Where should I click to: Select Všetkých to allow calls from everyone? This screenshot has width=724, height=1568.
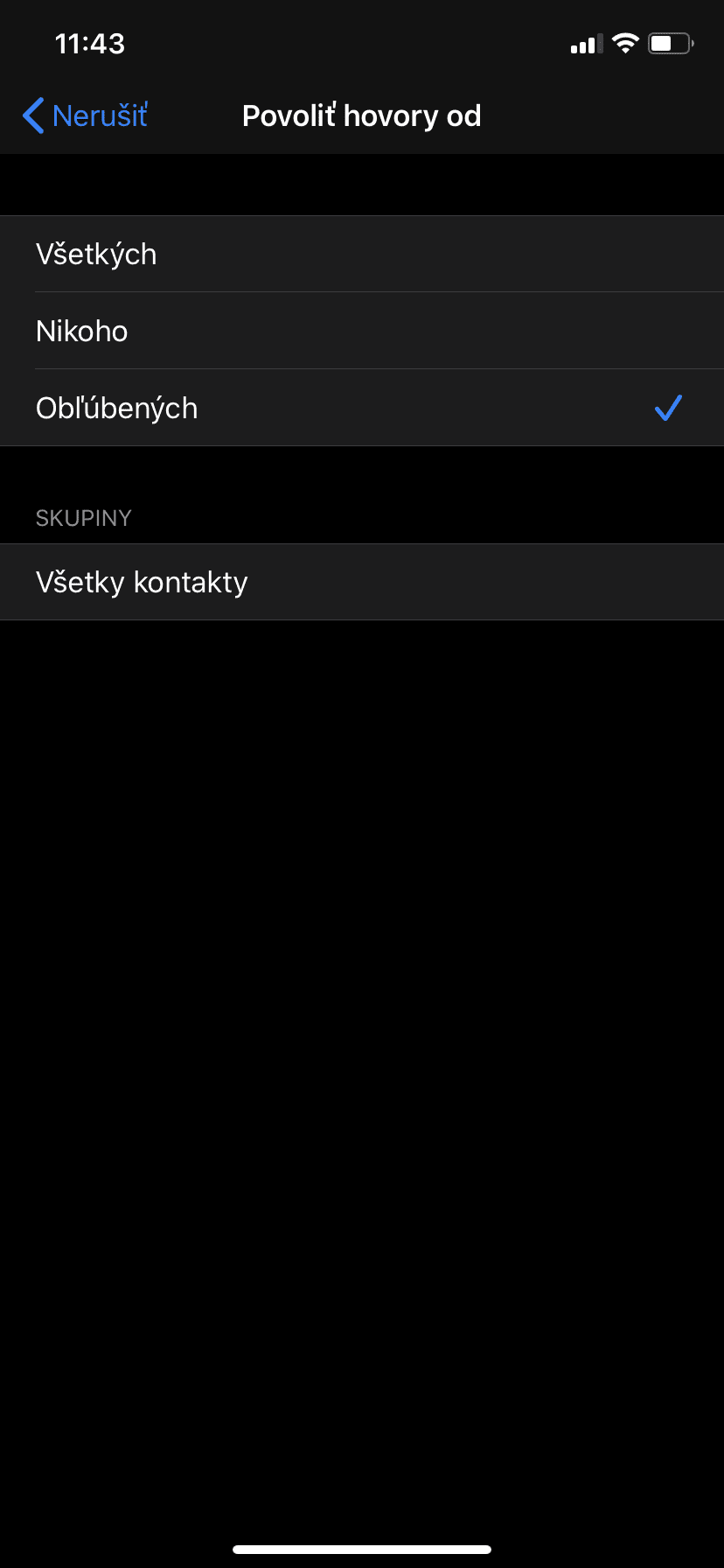[362, 254]
